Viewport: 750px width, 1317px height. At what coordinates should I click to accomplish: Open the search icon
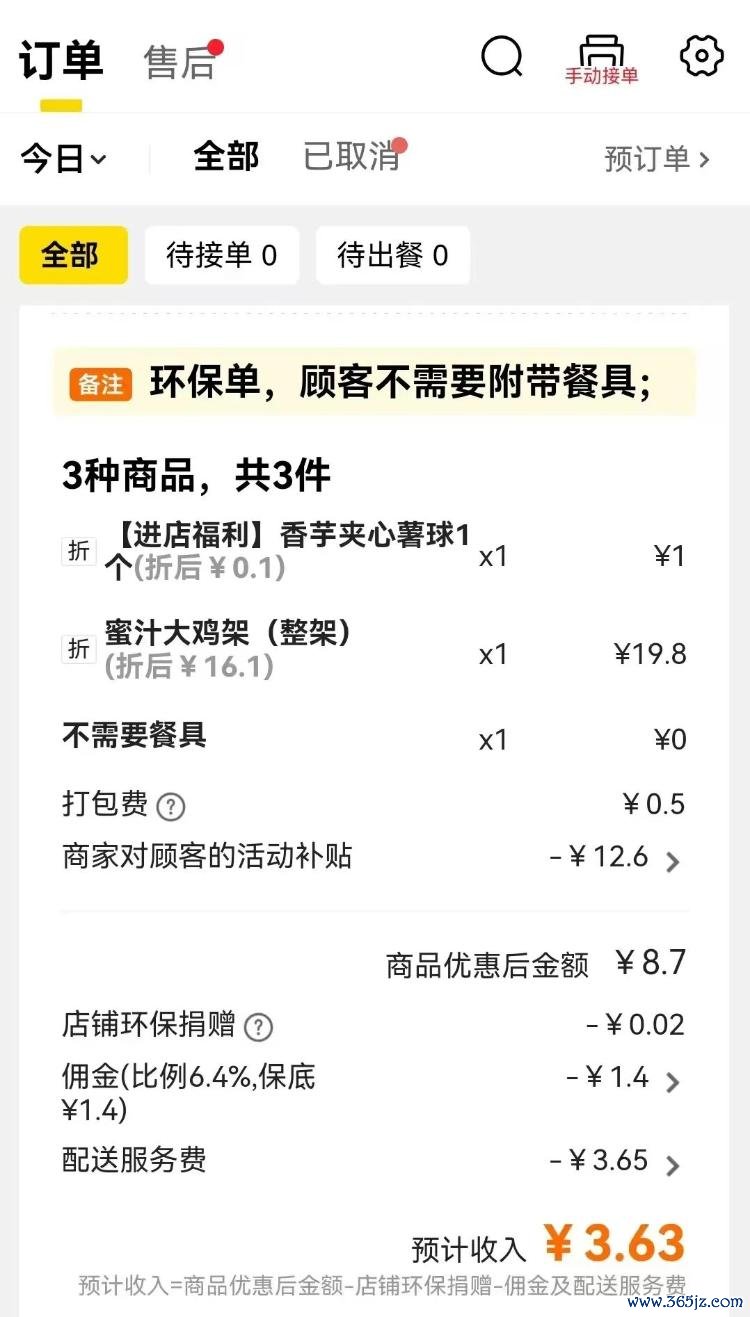tap(502, 57)
